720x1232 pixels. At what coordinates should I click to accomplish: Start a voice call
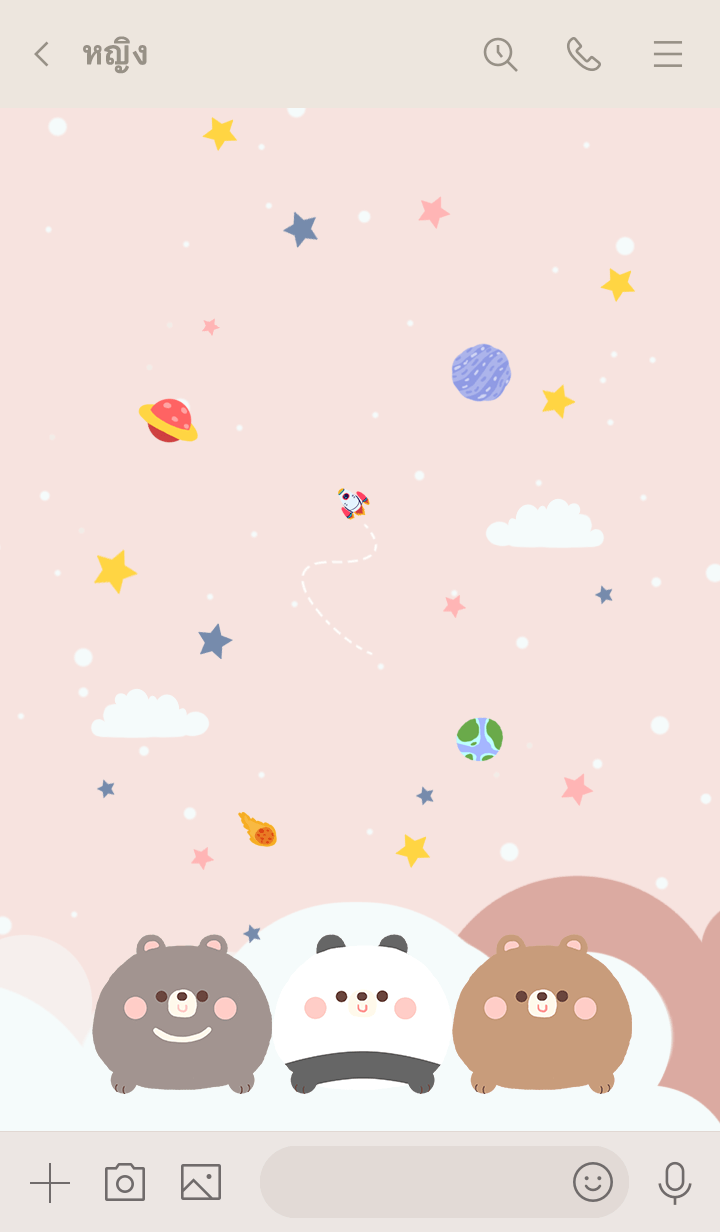pos(583,54)
